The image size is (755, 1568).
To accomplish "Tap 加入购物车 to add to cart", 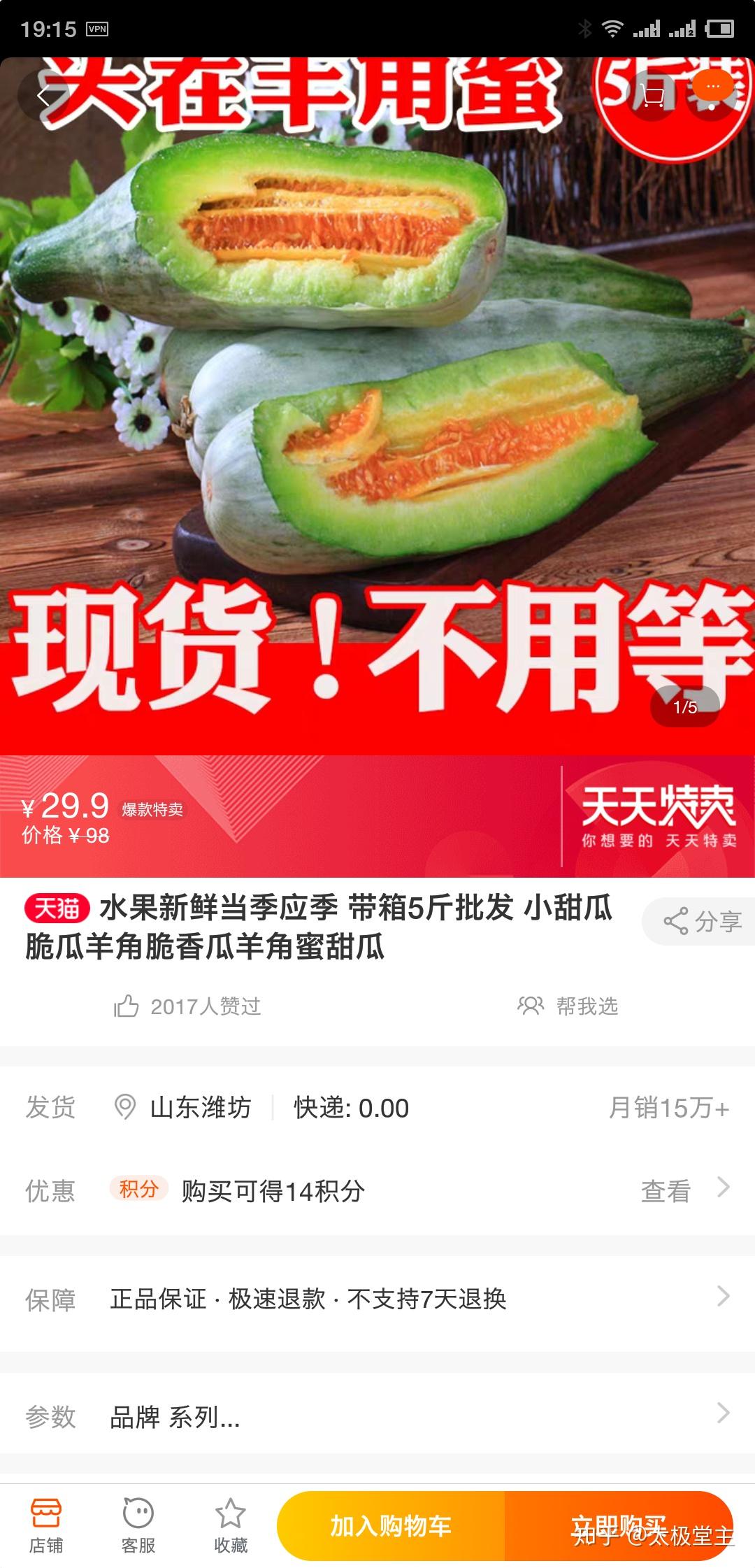I will tap(391, 1525).
